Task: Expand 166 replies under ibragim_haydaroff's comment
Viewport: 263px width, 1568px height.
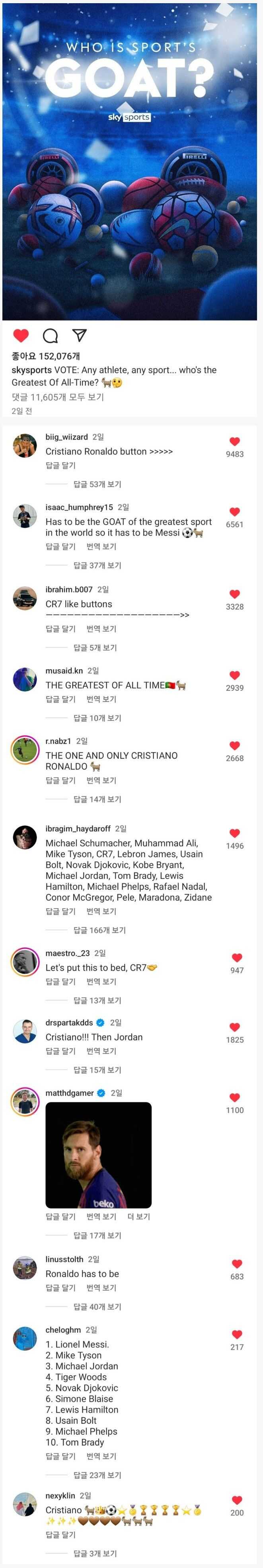Action: coord(99,930)
